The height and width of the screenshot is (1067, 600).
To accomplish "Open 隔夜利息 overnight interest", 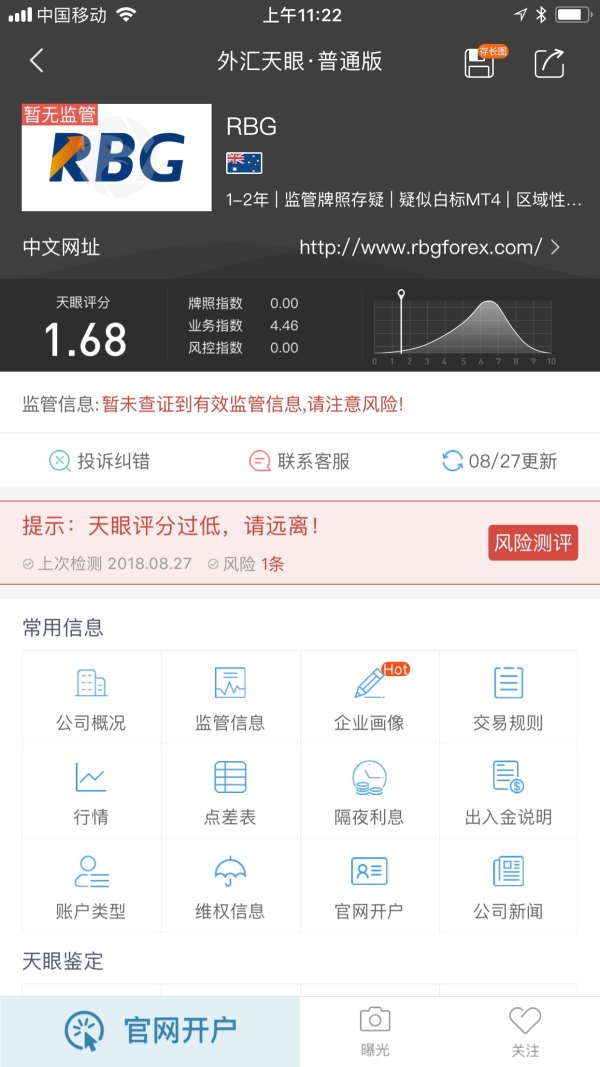I will click(369, 792).
